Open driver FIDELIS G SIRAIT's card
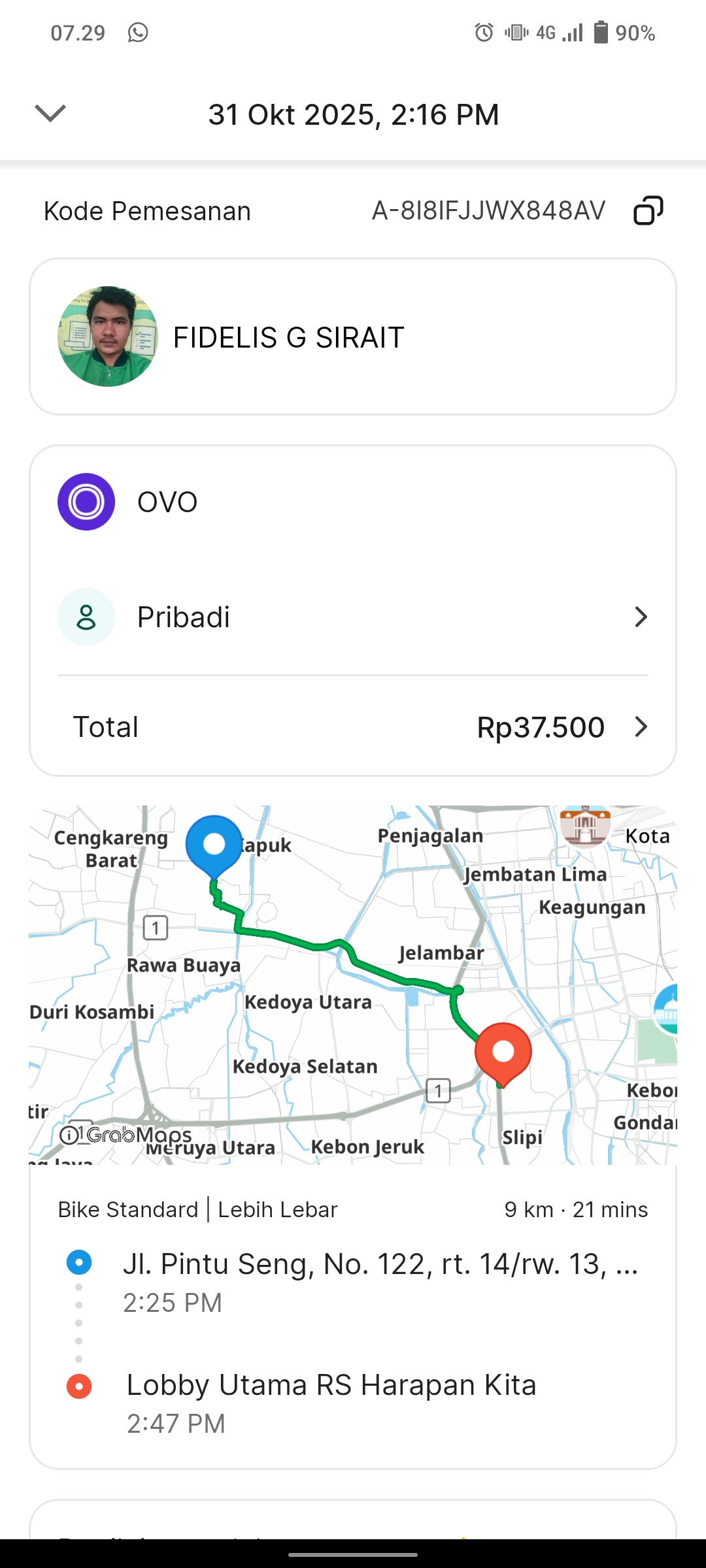This screenshot has width=706, height=1568. [353, 336]
